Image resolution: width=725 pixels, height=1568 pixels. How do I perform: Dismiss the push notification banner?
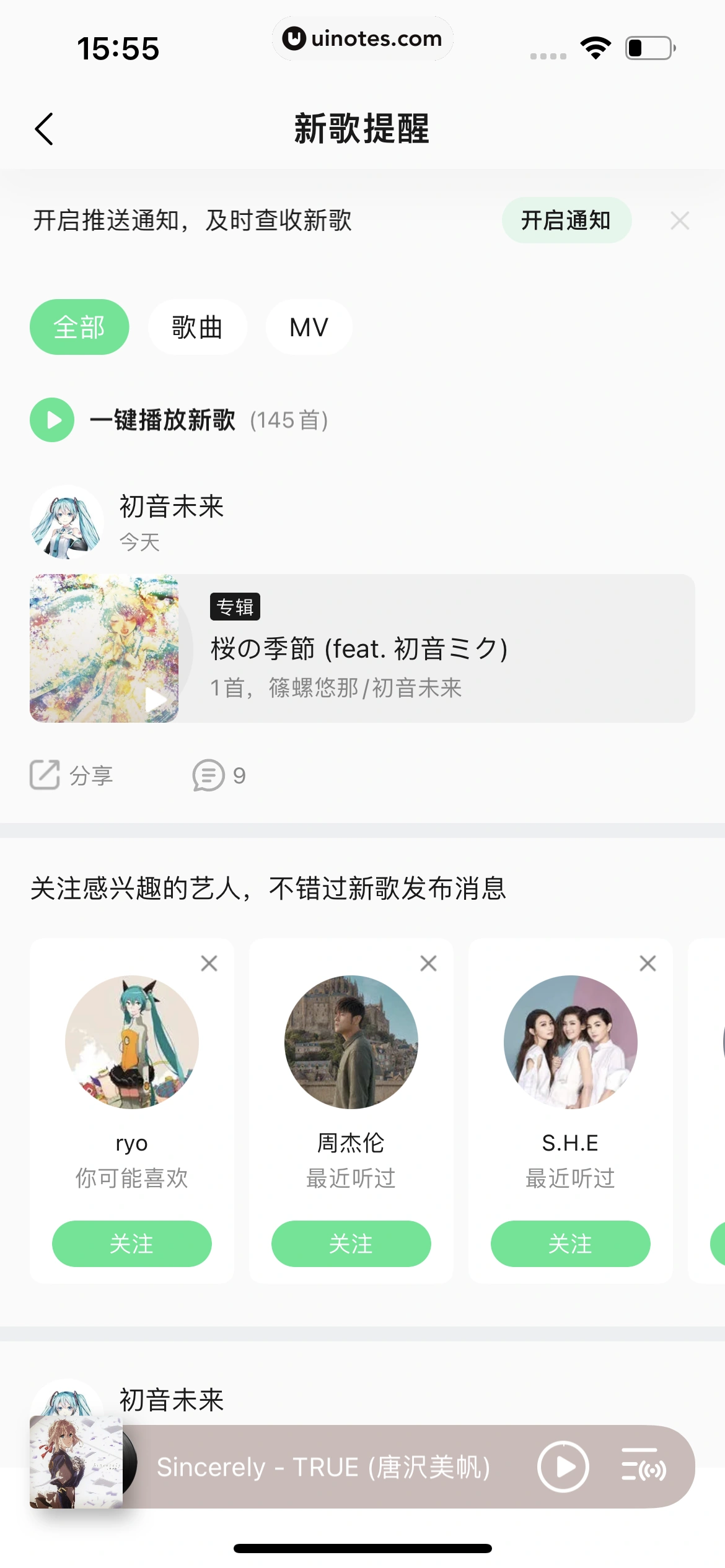(x=680, y=220)
